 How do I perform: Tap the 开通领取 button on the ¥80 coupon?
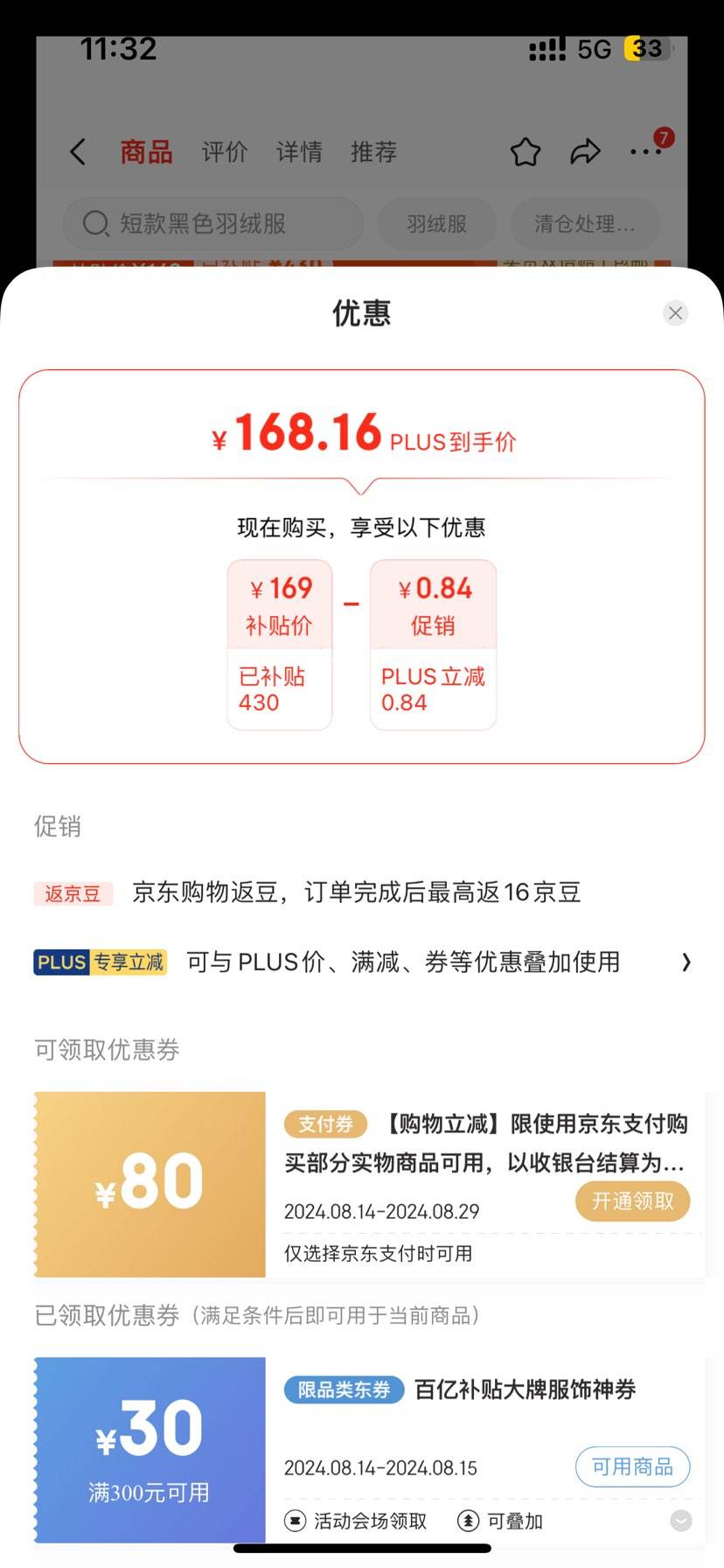tap(631, 1200)
